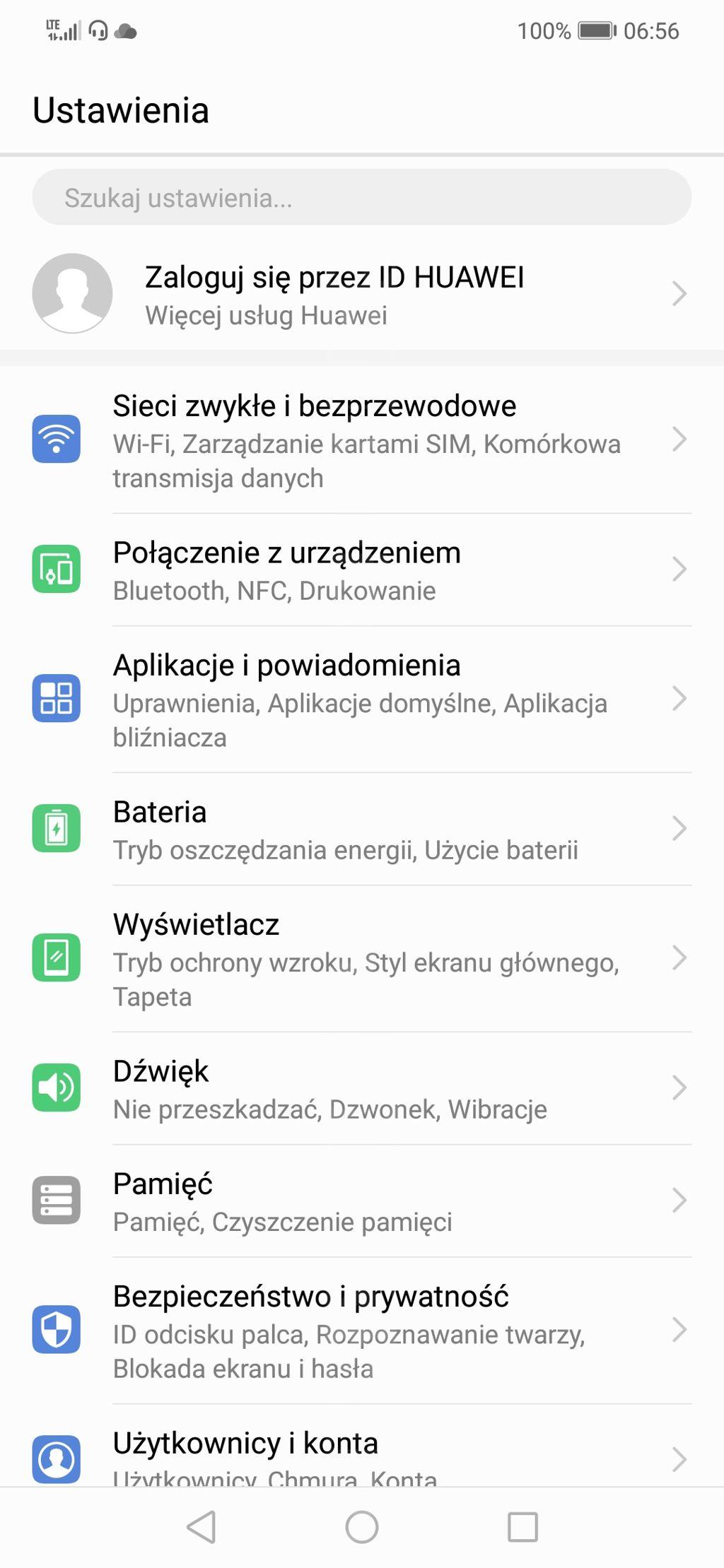Tap the home navigation button
This screenshot has width=724, height=1568.
tap(362, 1527)
